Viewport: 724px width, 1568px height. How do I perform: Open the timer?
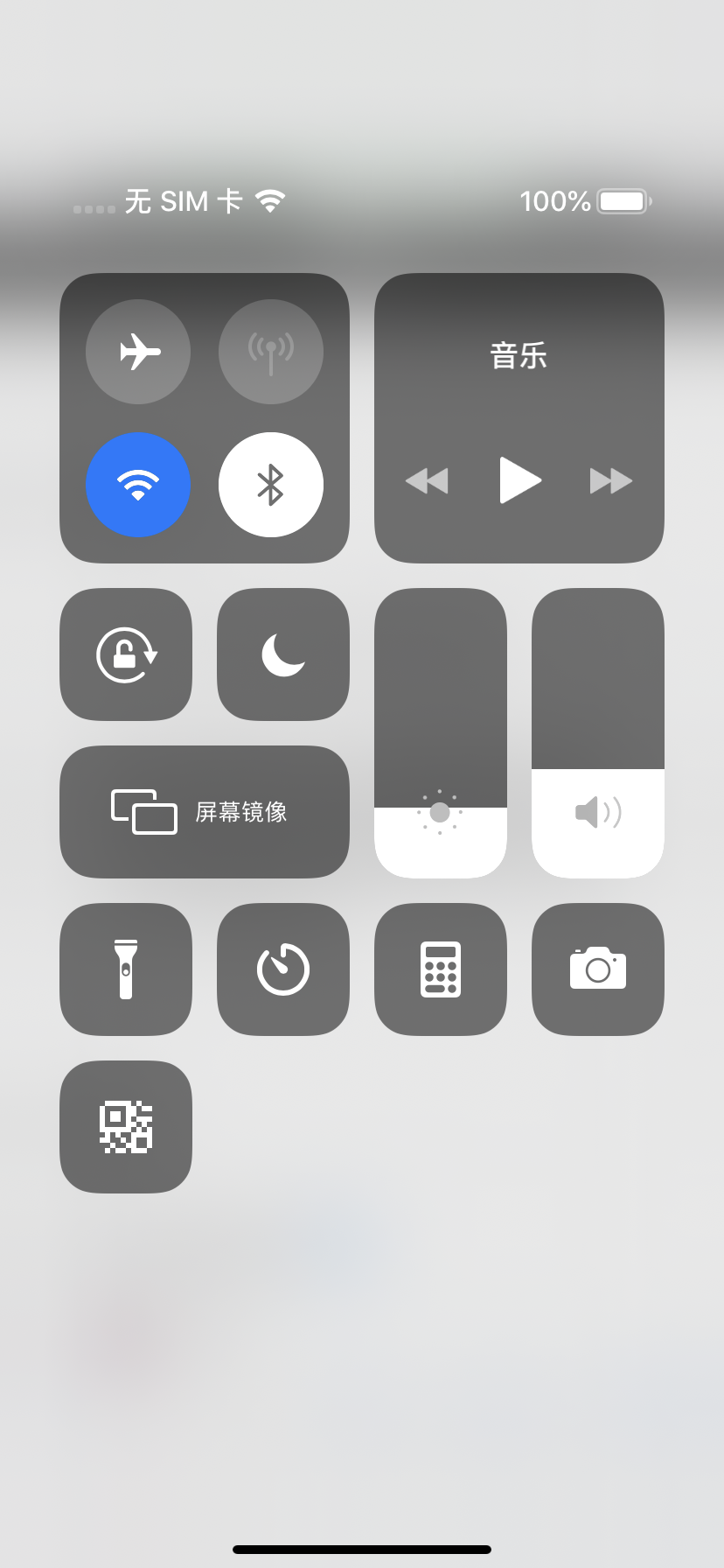(283, 969)
